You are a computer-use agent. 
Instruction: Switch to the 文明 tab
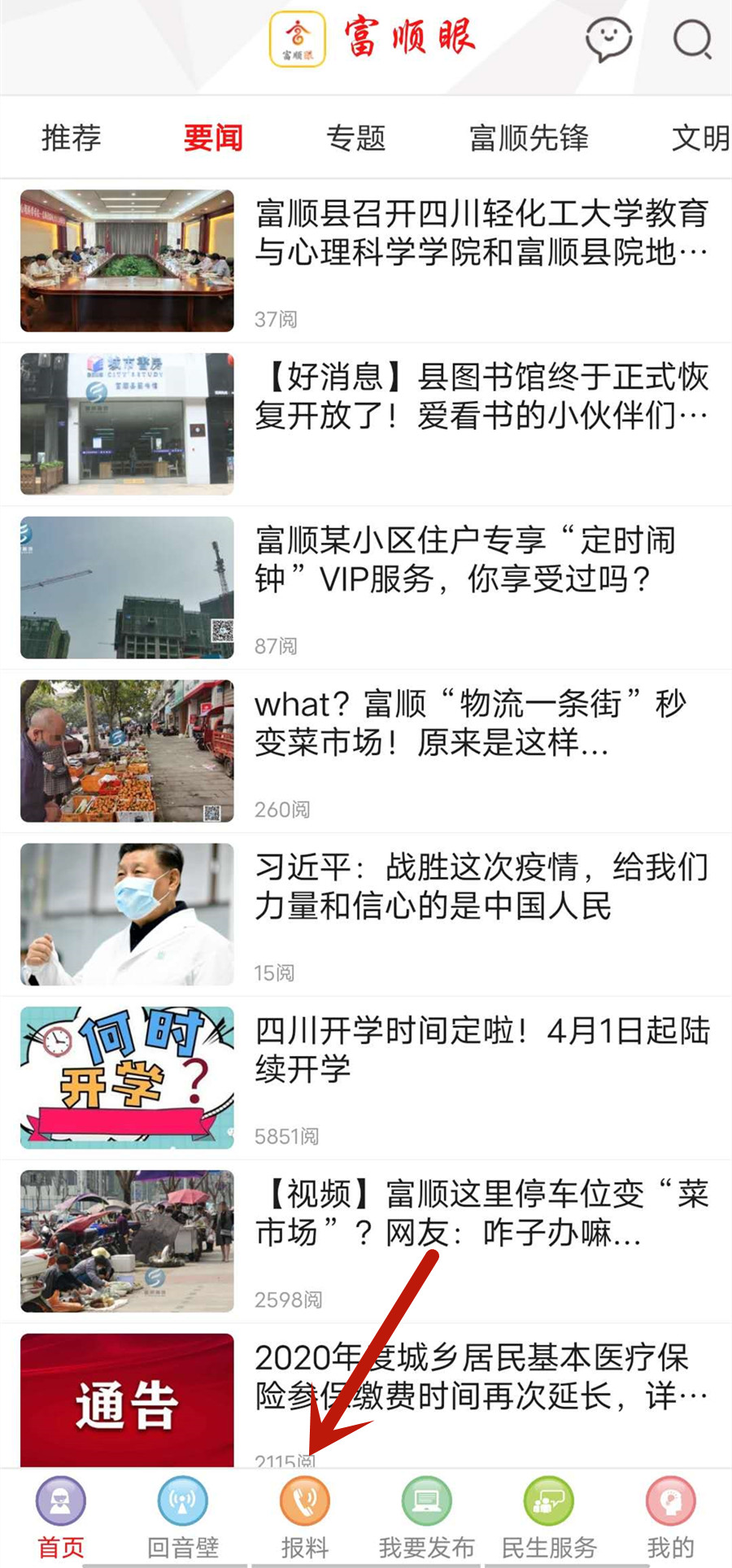click(699, 138)
